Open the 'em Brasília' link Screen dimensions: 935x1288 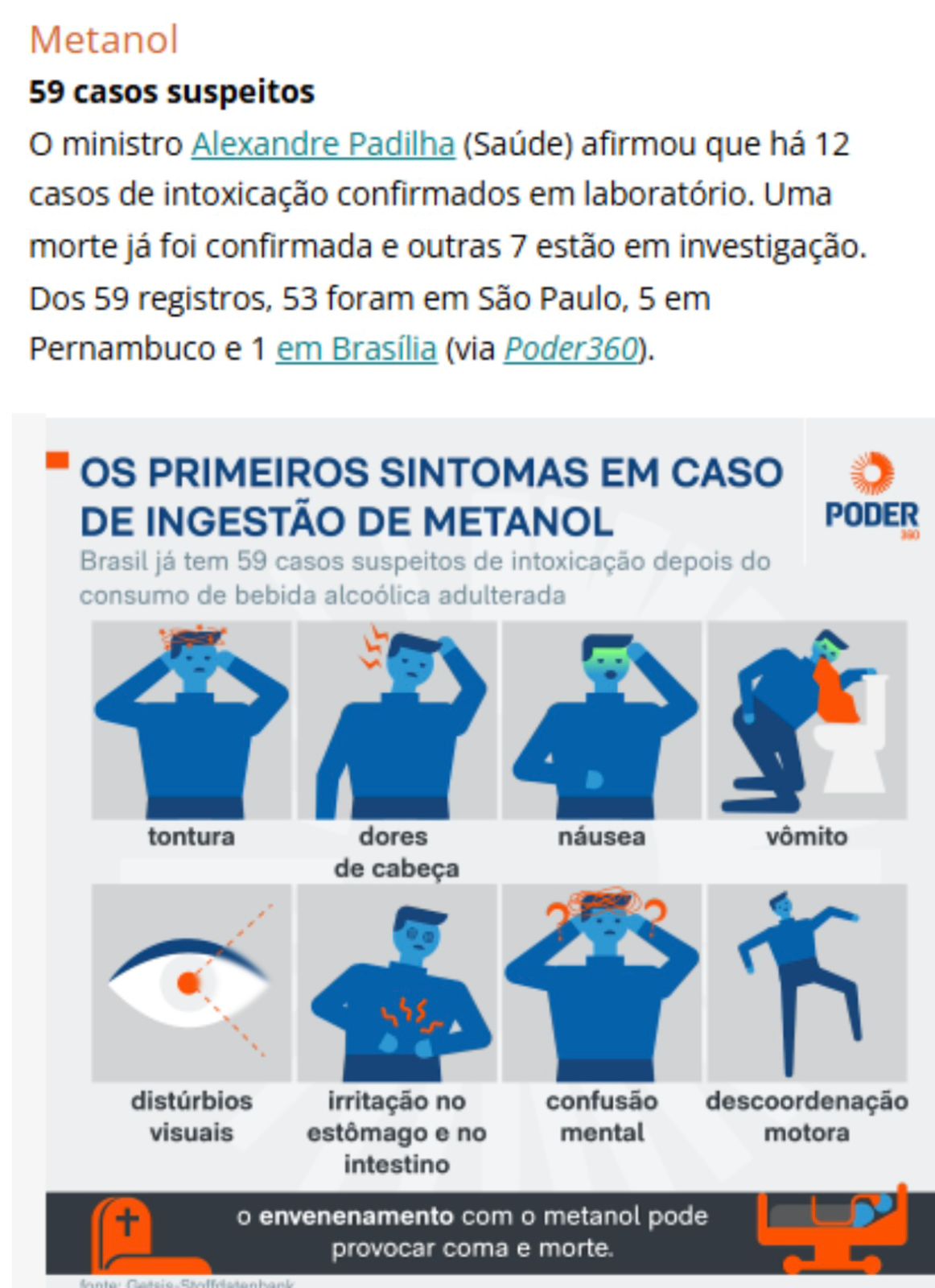tap(356, 349)
